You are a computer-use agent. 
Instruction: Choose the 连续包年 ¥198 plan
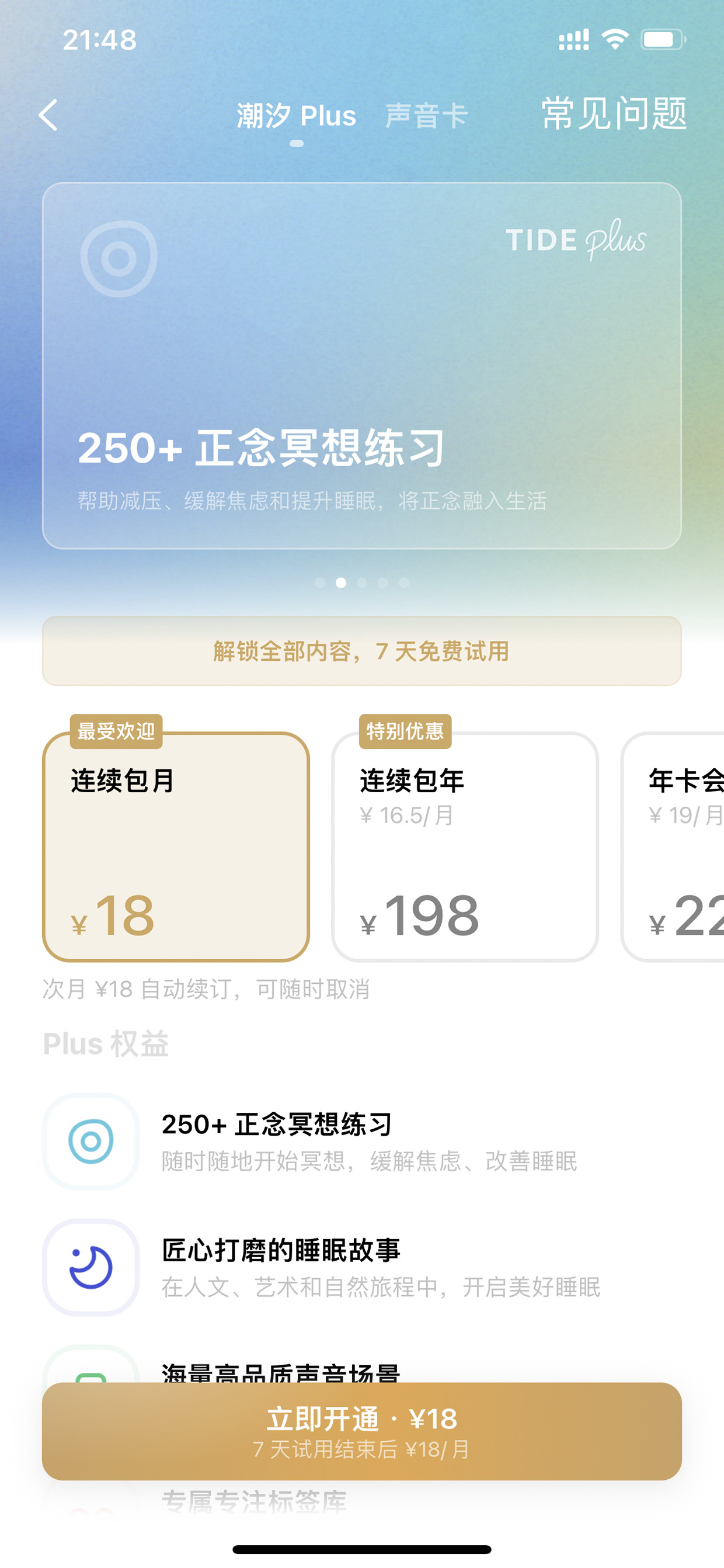click(x=465, y=847)
